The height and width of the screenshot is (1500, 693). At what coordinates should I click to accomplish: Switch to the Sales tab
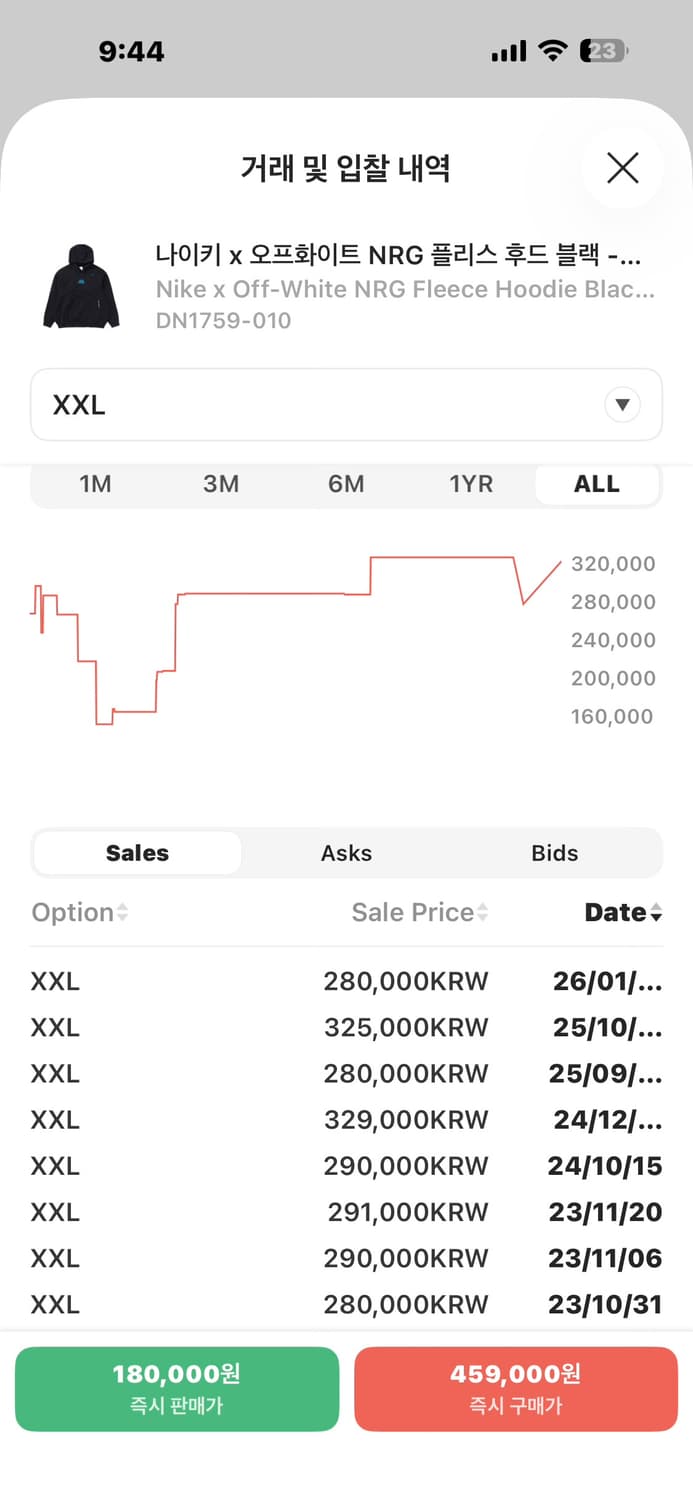[x=137, y=853]
